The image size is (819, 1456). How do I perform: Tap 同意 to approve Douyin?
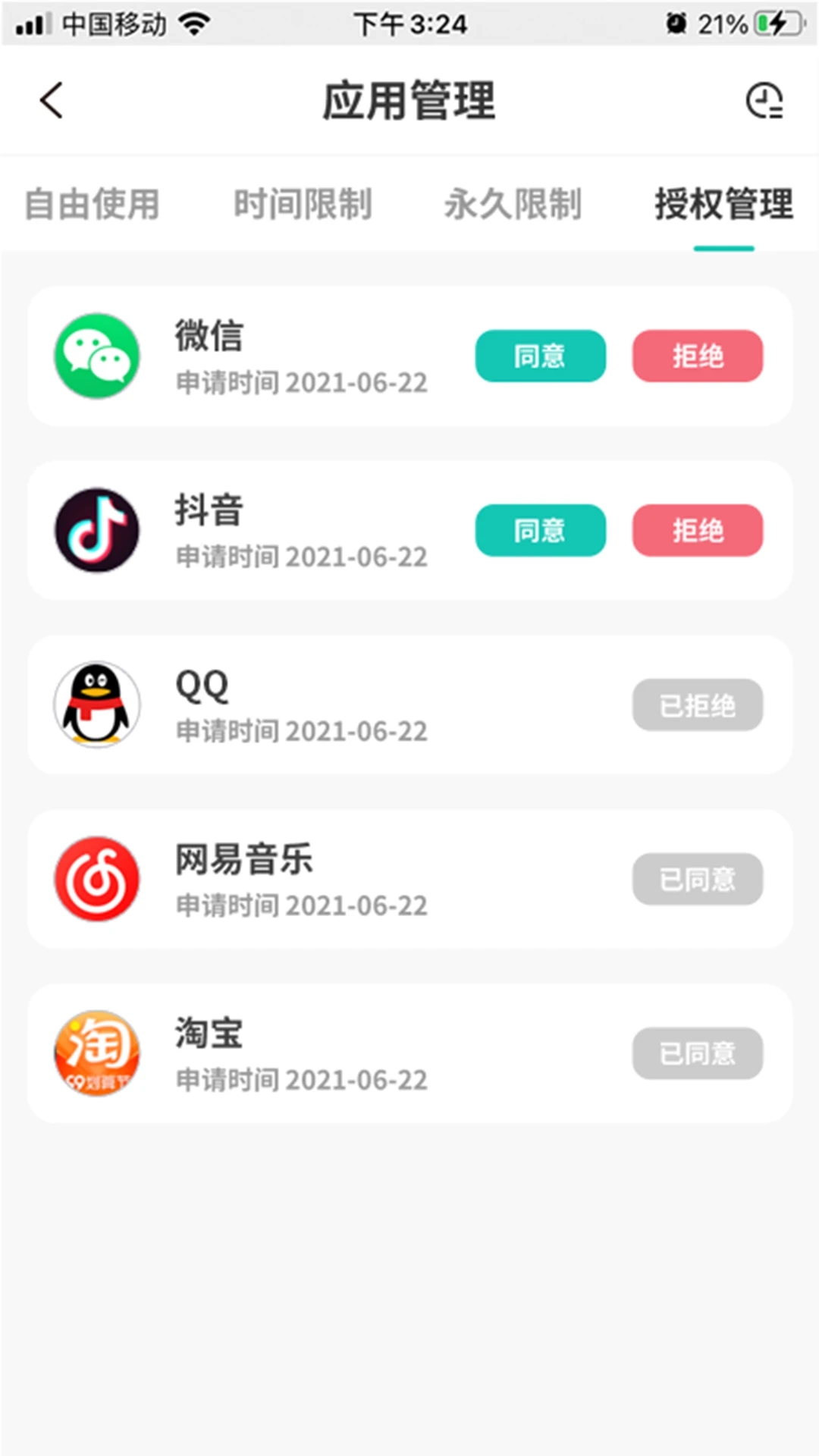(540, 531)
